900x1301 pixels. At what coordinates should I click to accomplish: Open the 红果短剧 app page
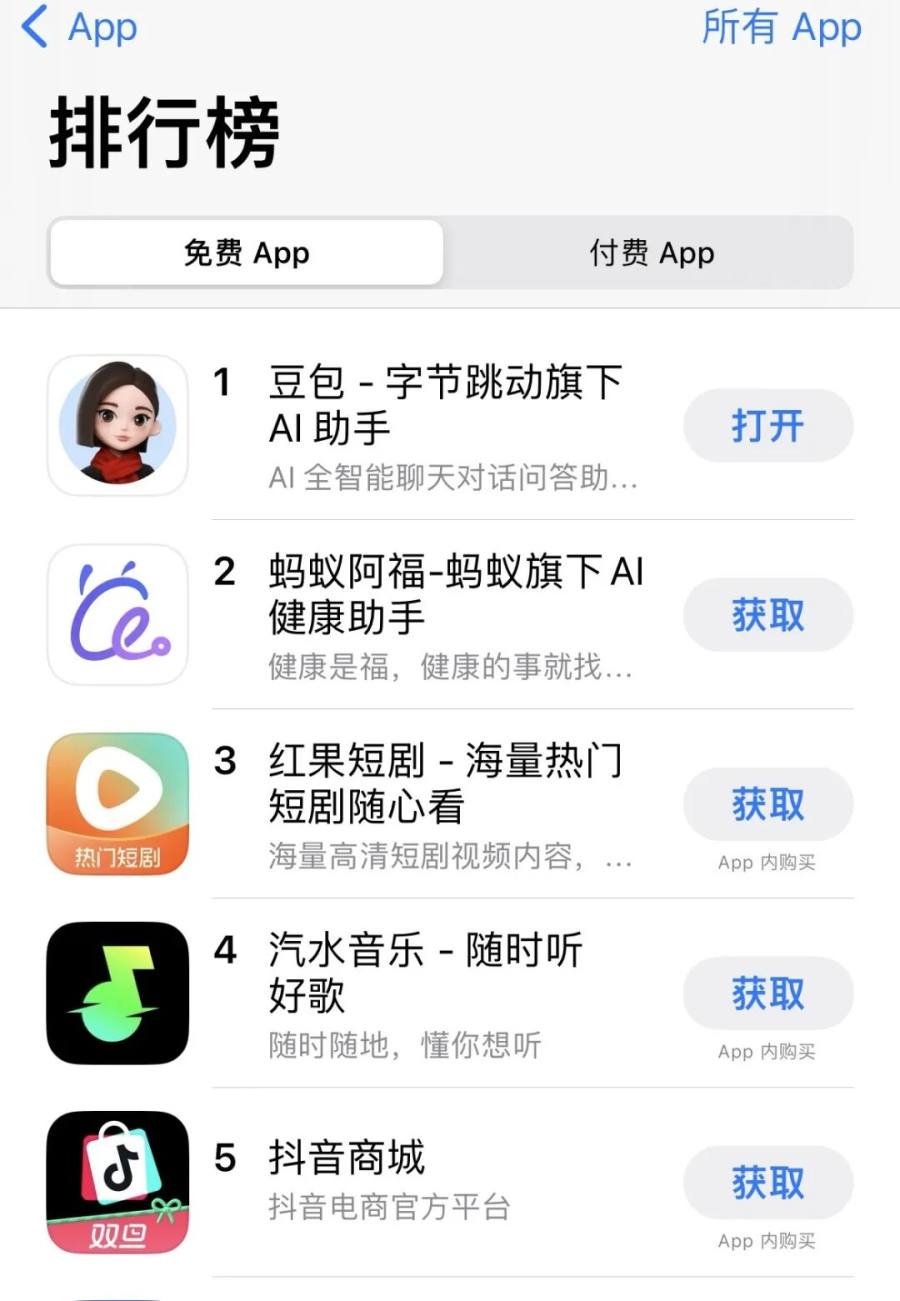pyautogui.click(x=445, y=784)
